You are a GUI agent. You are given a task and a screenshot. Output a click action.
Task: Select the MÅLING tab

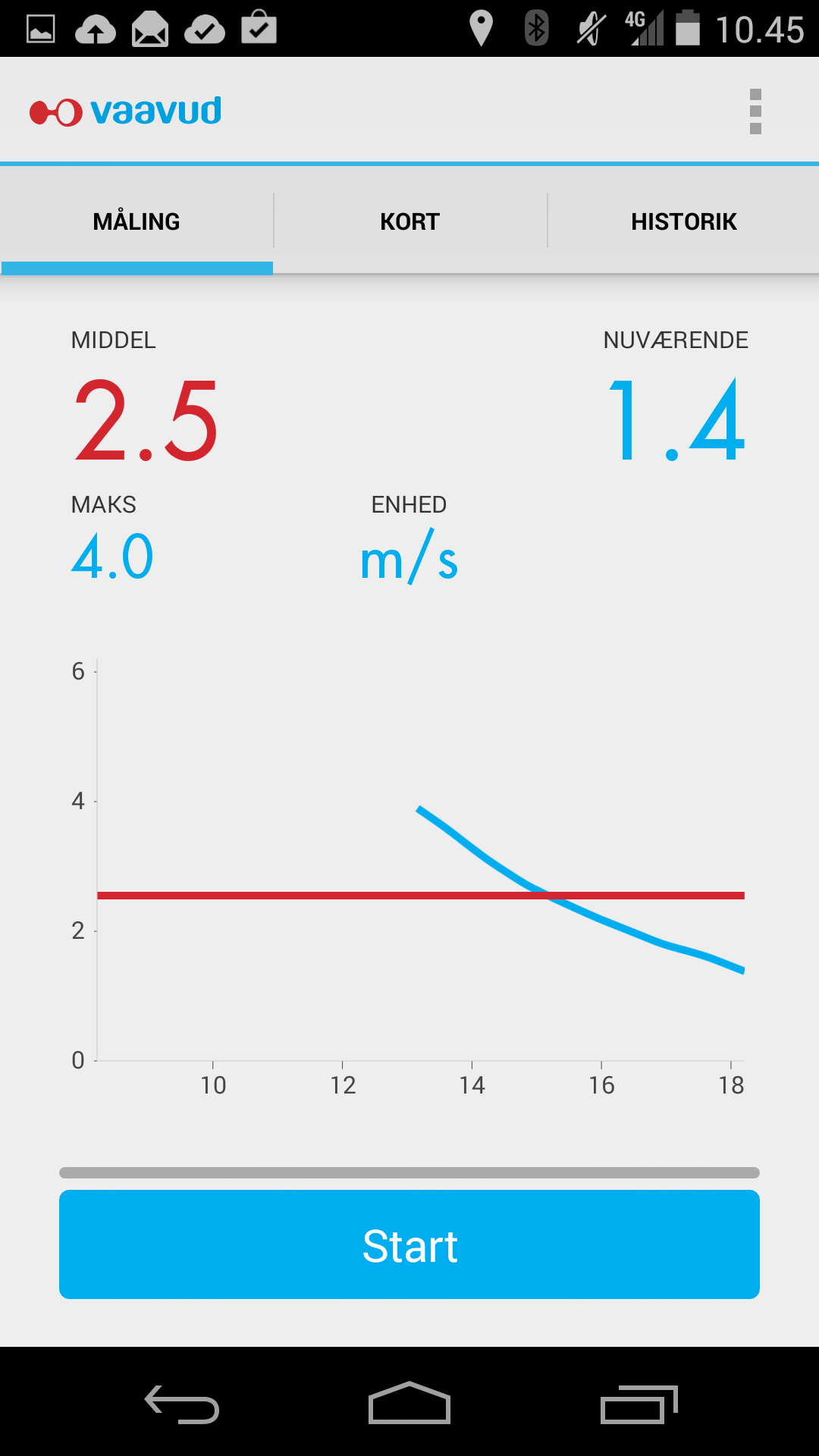(136, 221)
